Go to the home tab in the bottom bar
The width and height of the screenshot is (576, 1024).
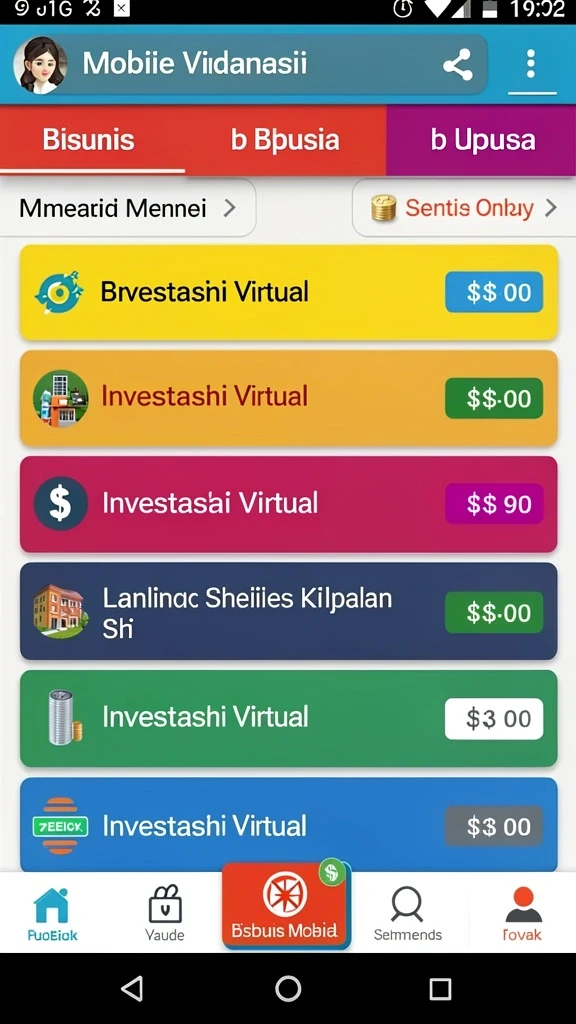tap(52, 914)
